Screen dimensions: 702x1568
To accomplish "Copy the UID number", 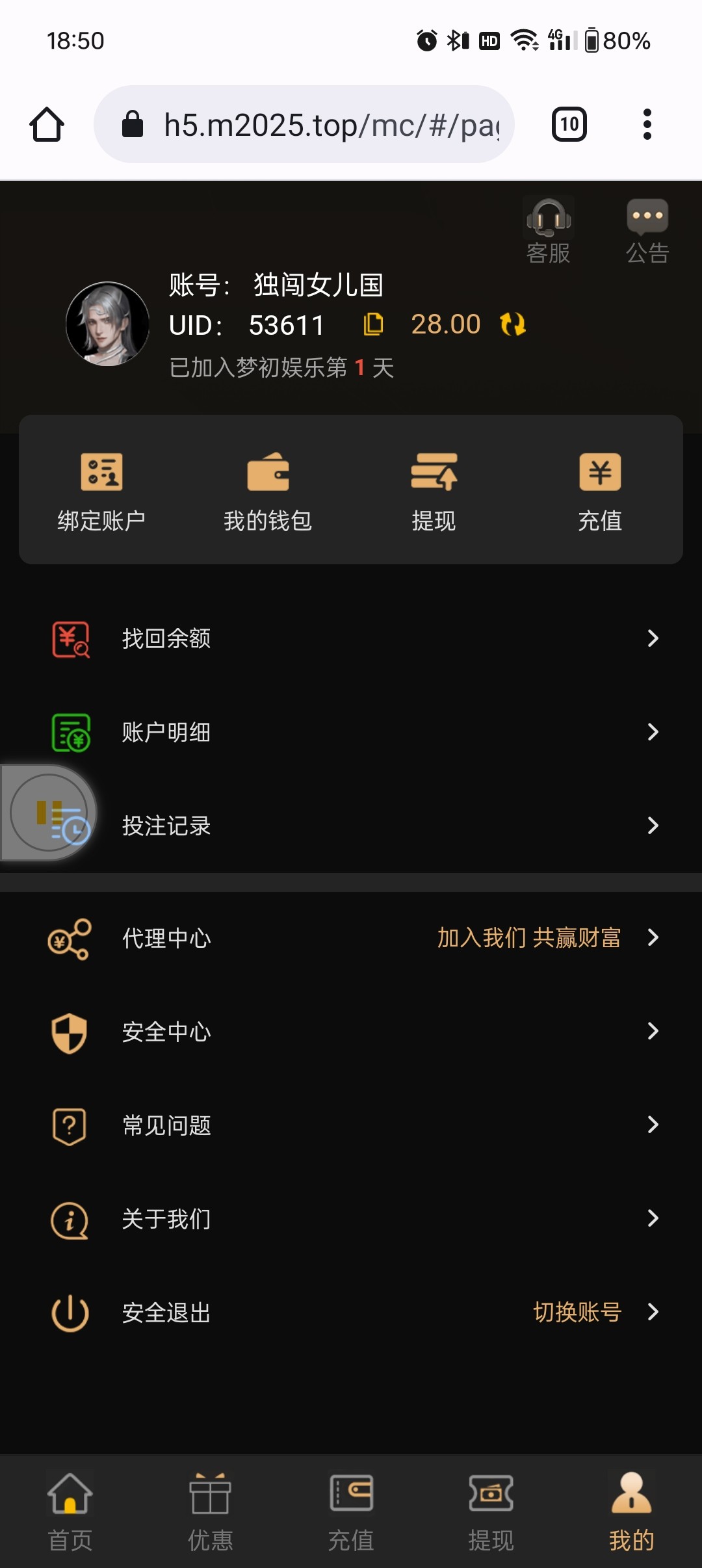I will click(373, 324).
